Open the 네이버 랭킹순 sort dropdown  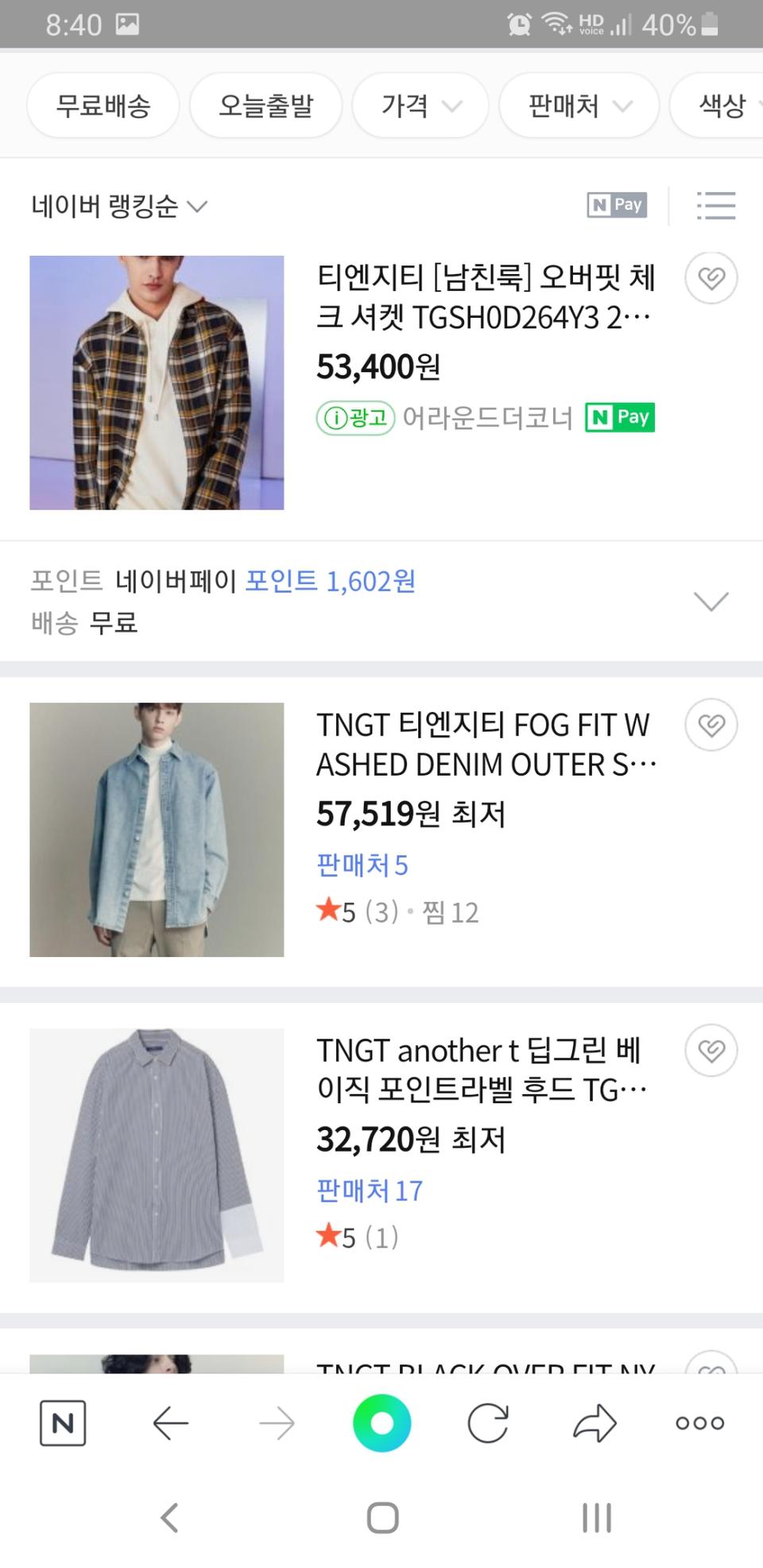pyautogui.click(x=119, y=206)
